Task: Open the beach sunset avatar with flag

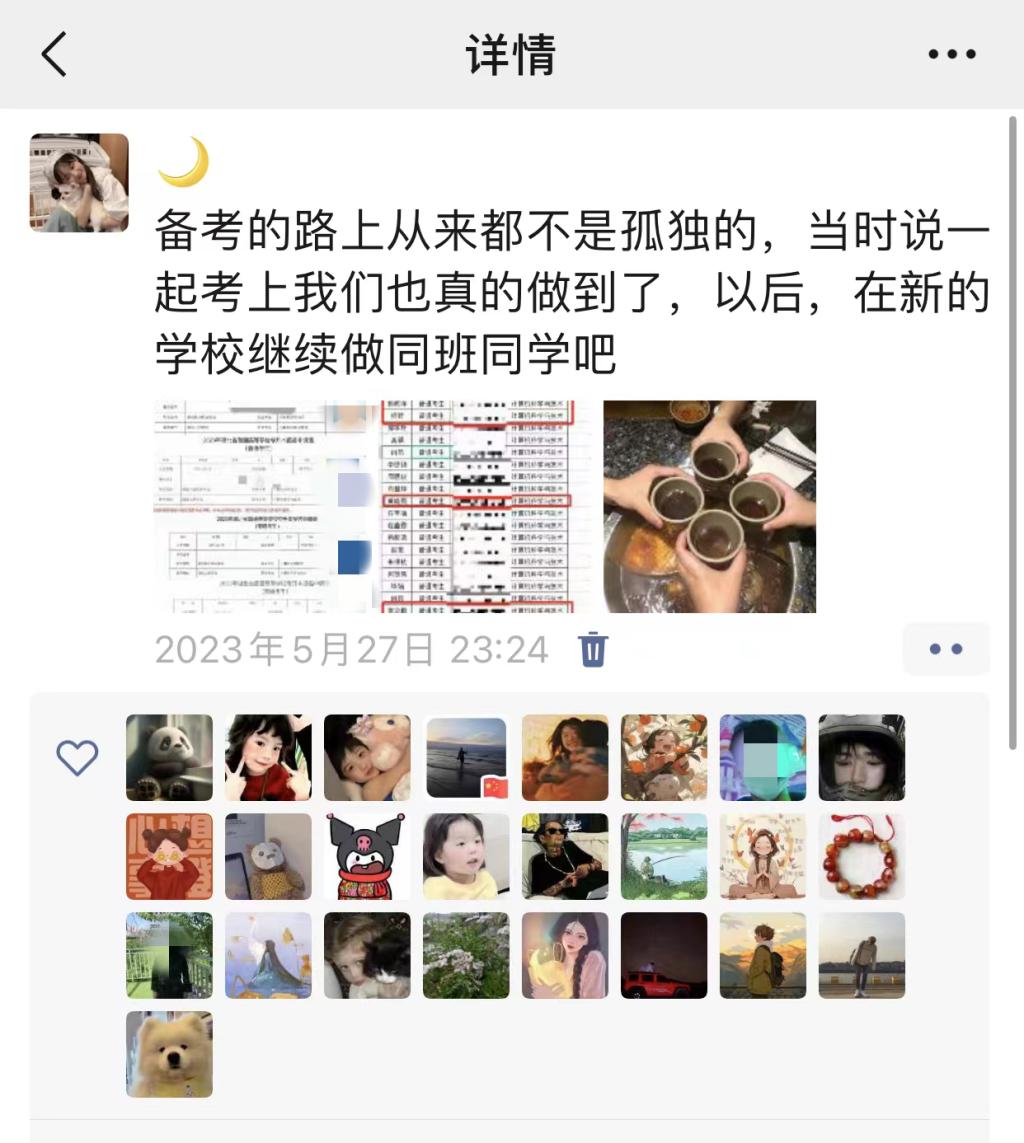Action: [466, 757]
